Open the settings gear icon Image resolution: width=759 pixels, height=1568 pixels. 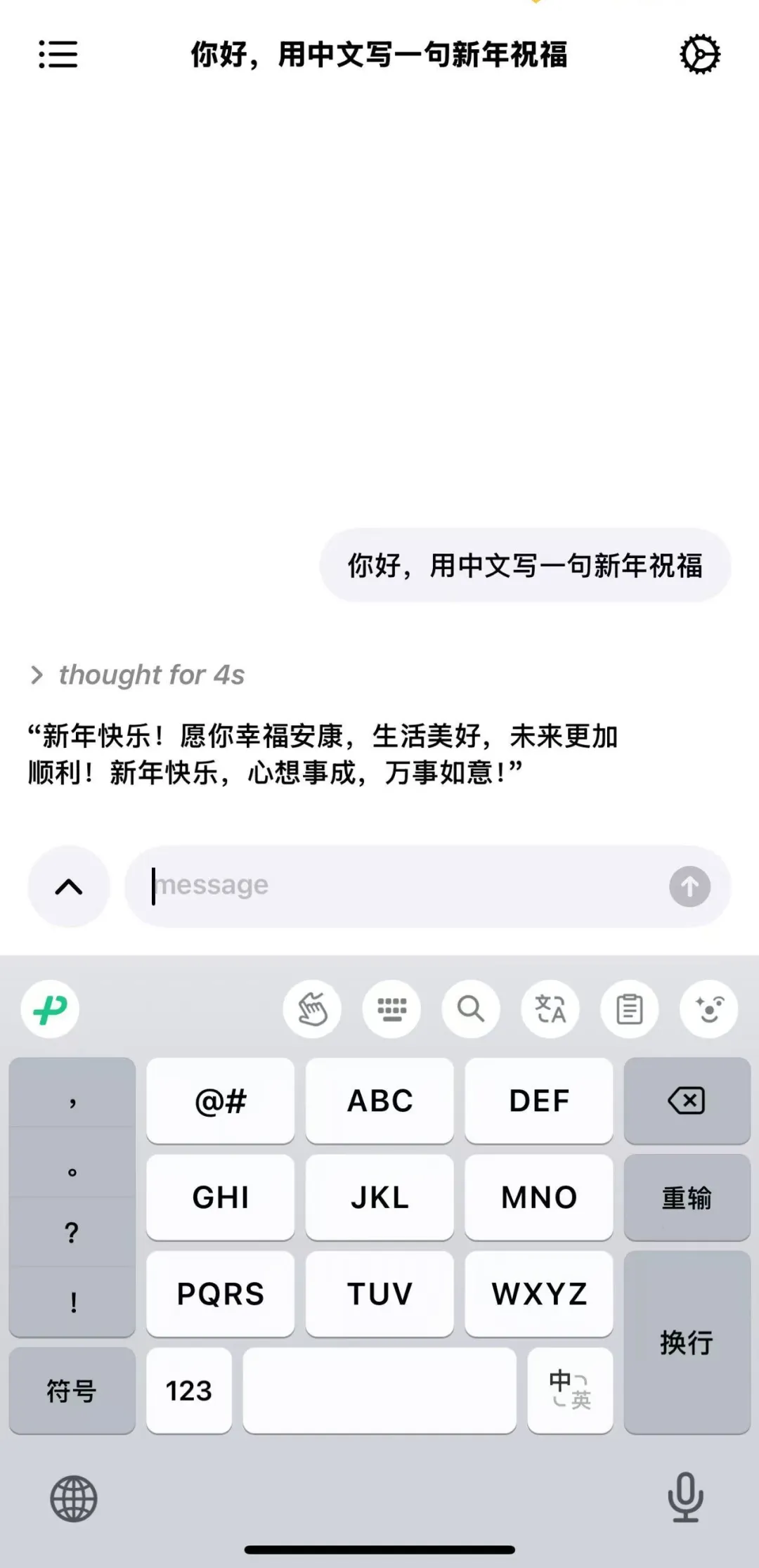tap(699, 54)
